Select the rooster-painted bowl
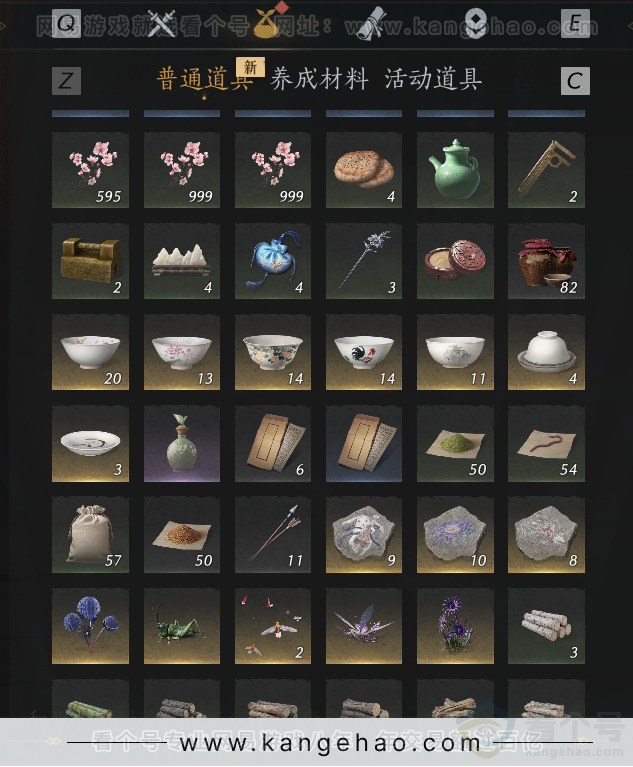 (363, 353)
